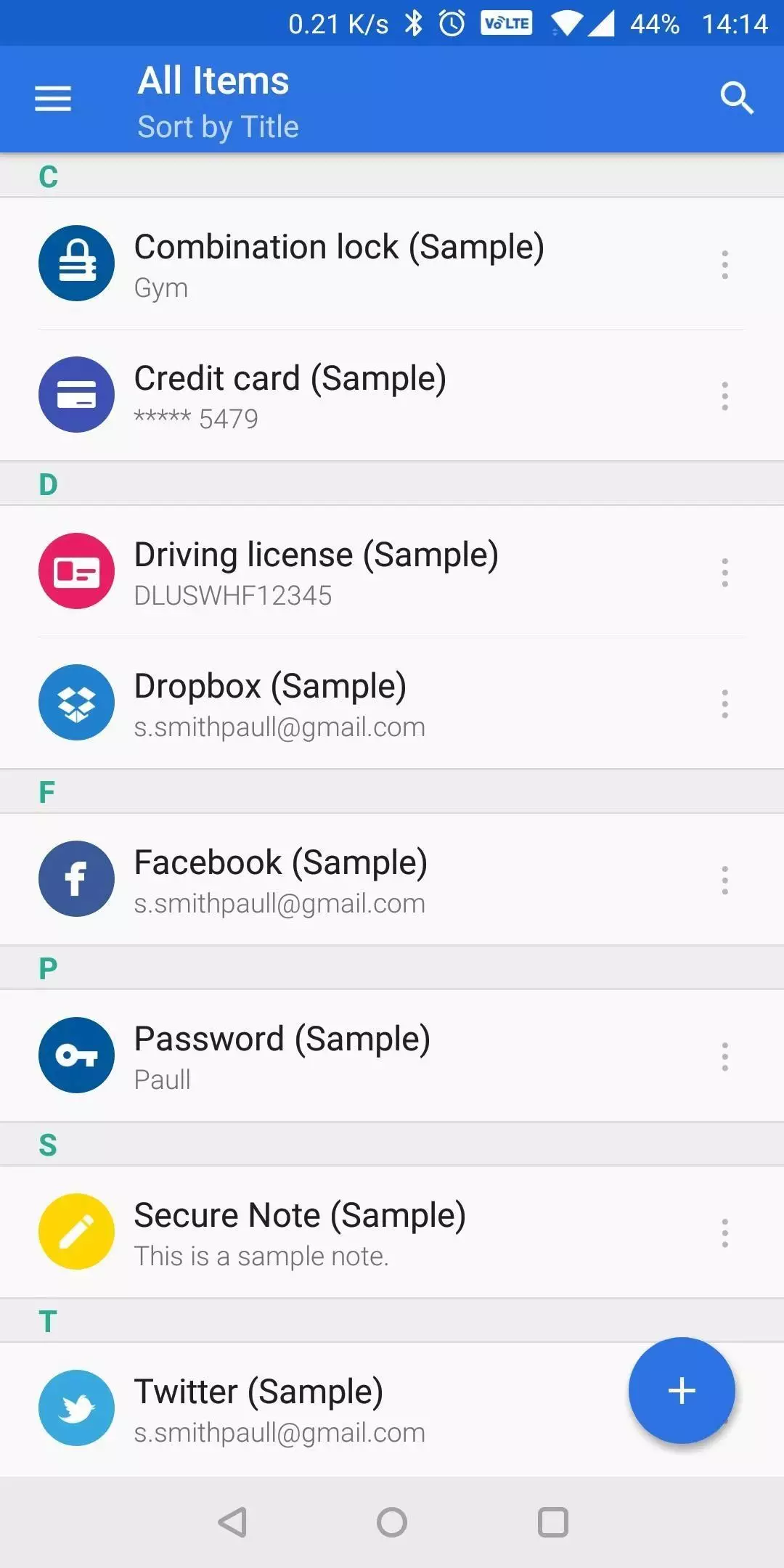Open overflow menu for Facebook (Sample)
The width and height of the screenshot is (784, 1568).
pyautogui.click(x=724, y=880)
